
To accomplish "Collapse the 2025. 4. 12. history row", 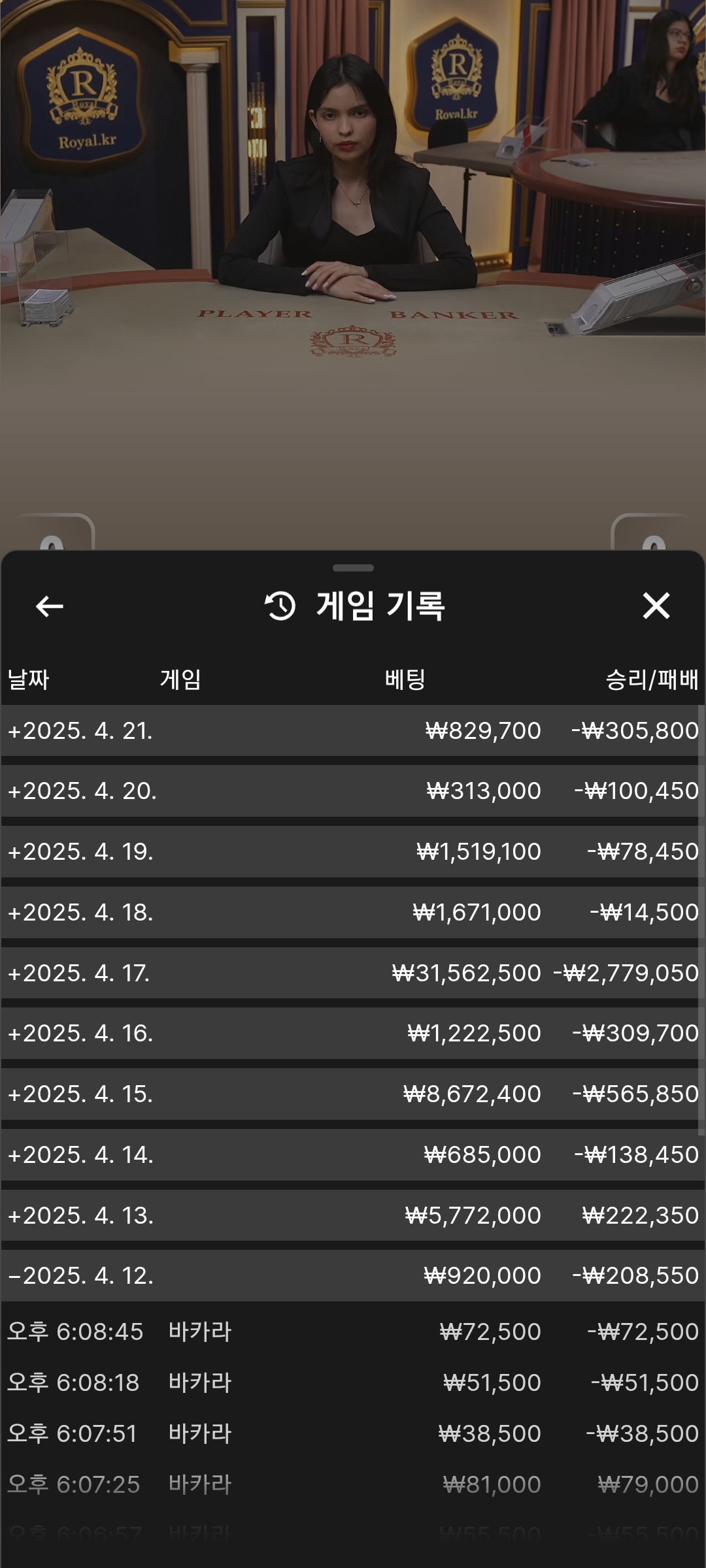I will 353,1275.
